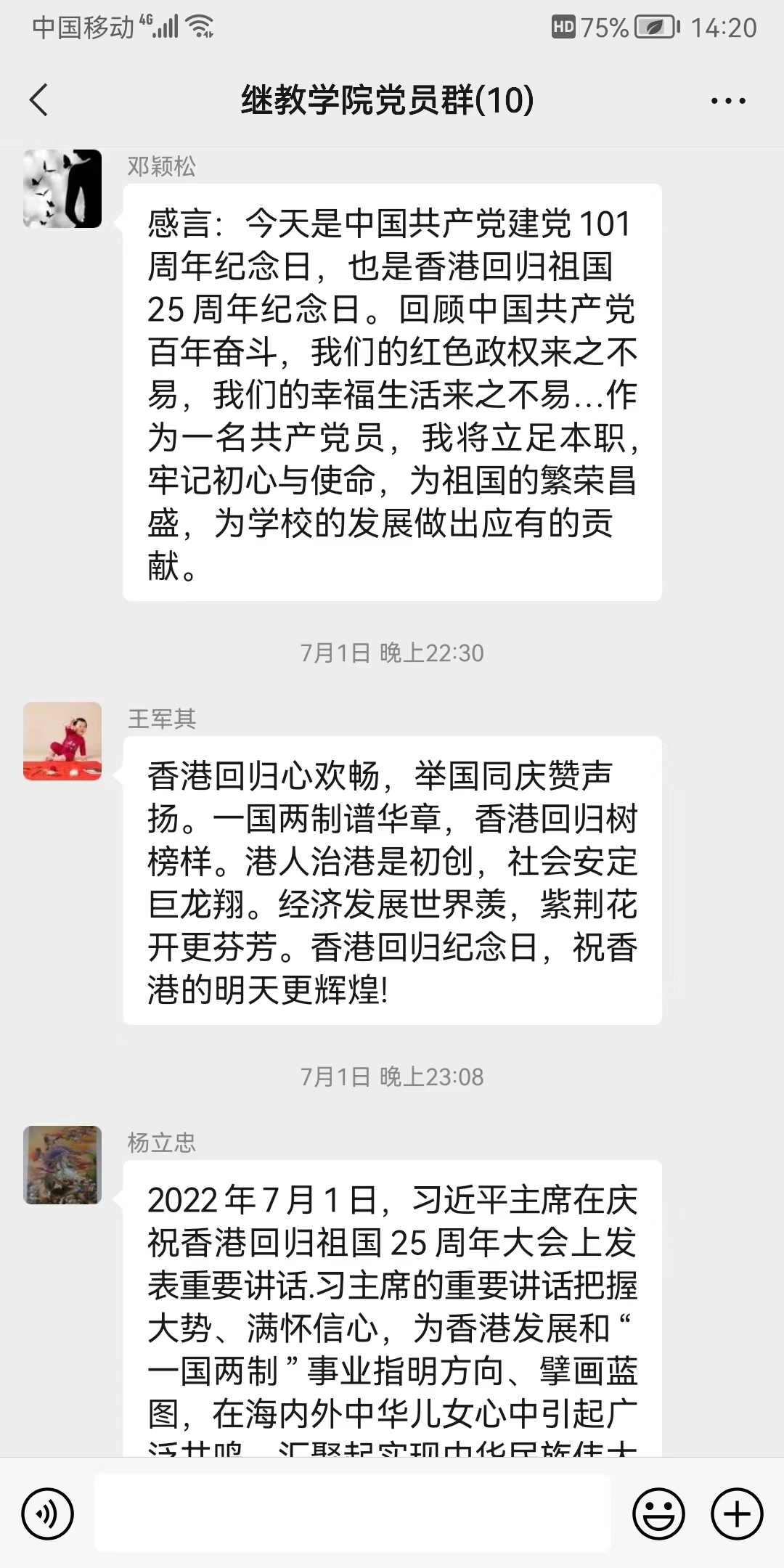Switch to voice message input
784x1568 pixels.
(48, 1514)
